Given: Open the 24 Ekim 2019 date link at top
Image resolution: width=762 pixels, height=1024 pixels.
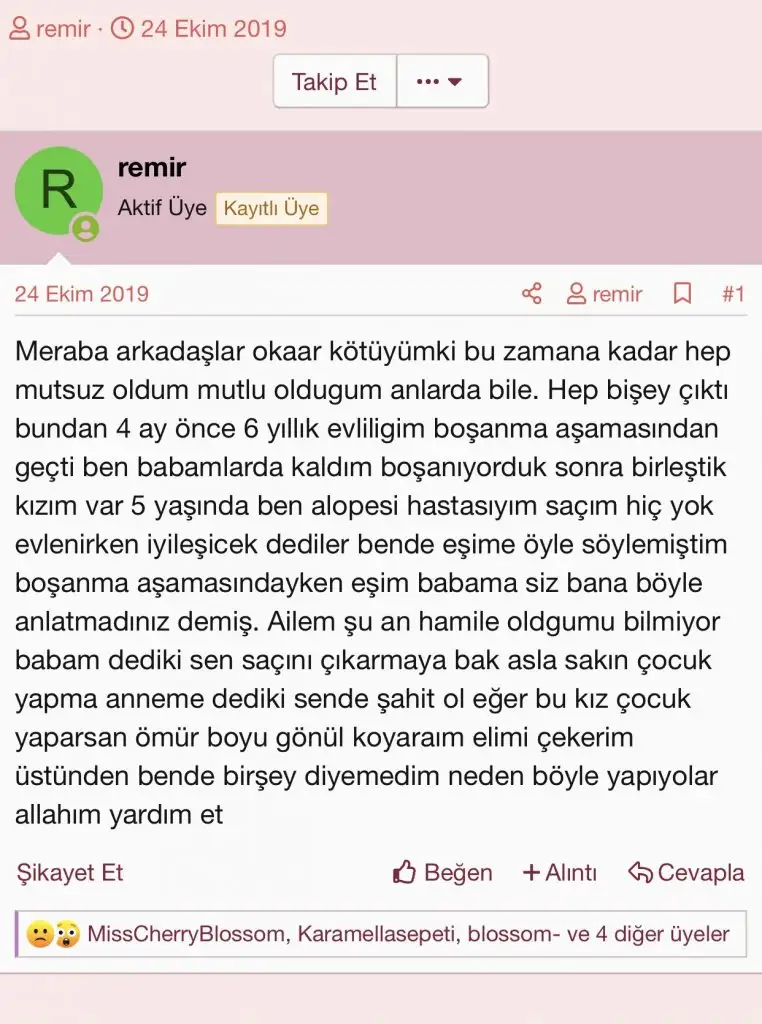Looking at the screenshot, I should tap(213, 28).
